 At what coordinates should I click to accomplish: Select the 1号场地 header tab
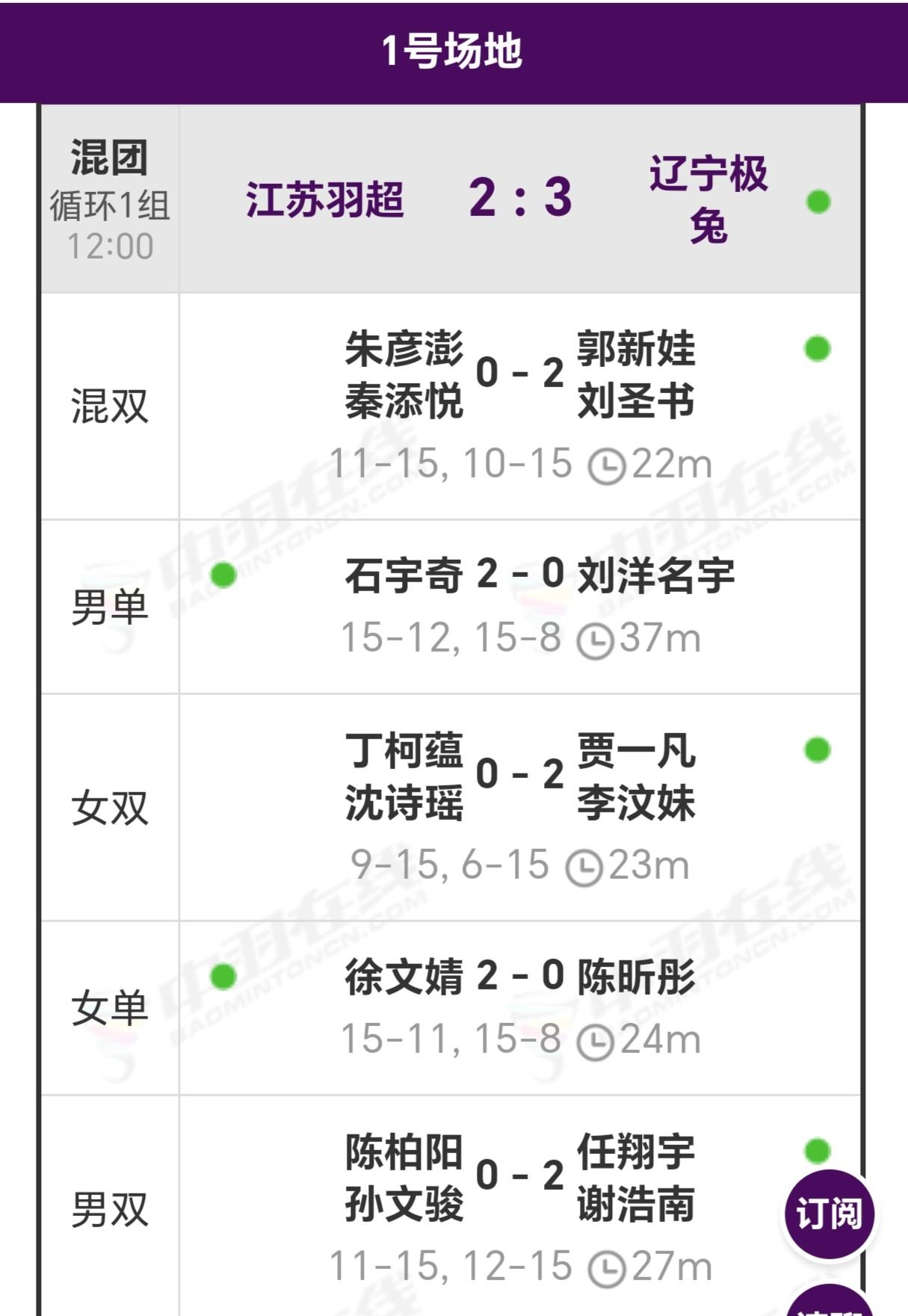454,47
